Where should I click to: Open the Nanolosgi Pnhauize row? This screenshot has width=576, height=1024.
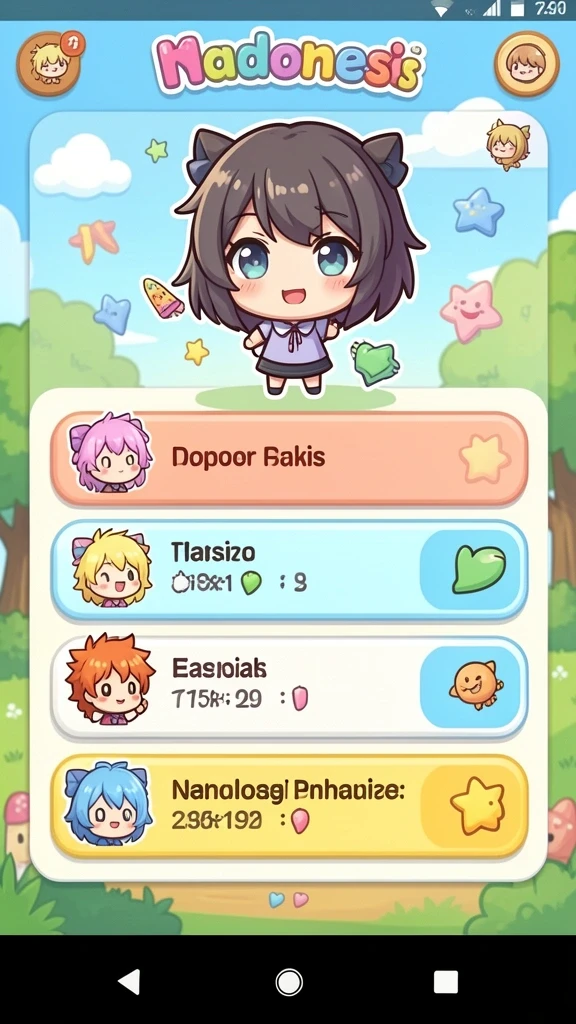pos(289,806)
